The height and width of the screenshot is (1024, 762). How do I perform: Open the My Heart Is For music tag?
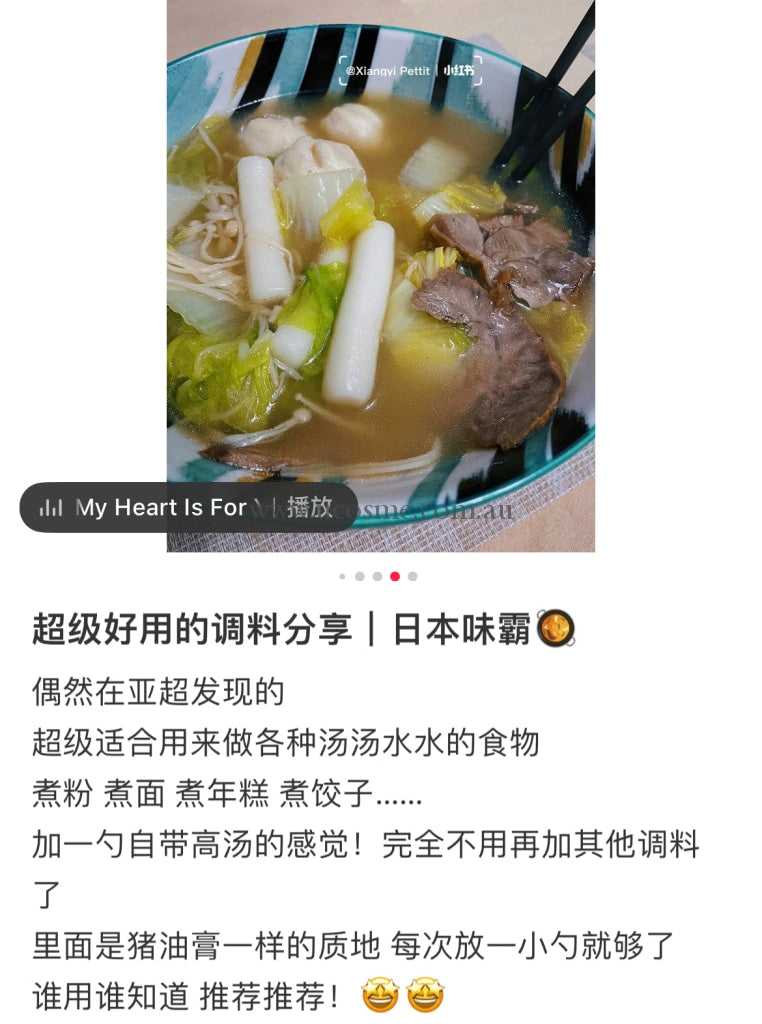coord(160,507)
